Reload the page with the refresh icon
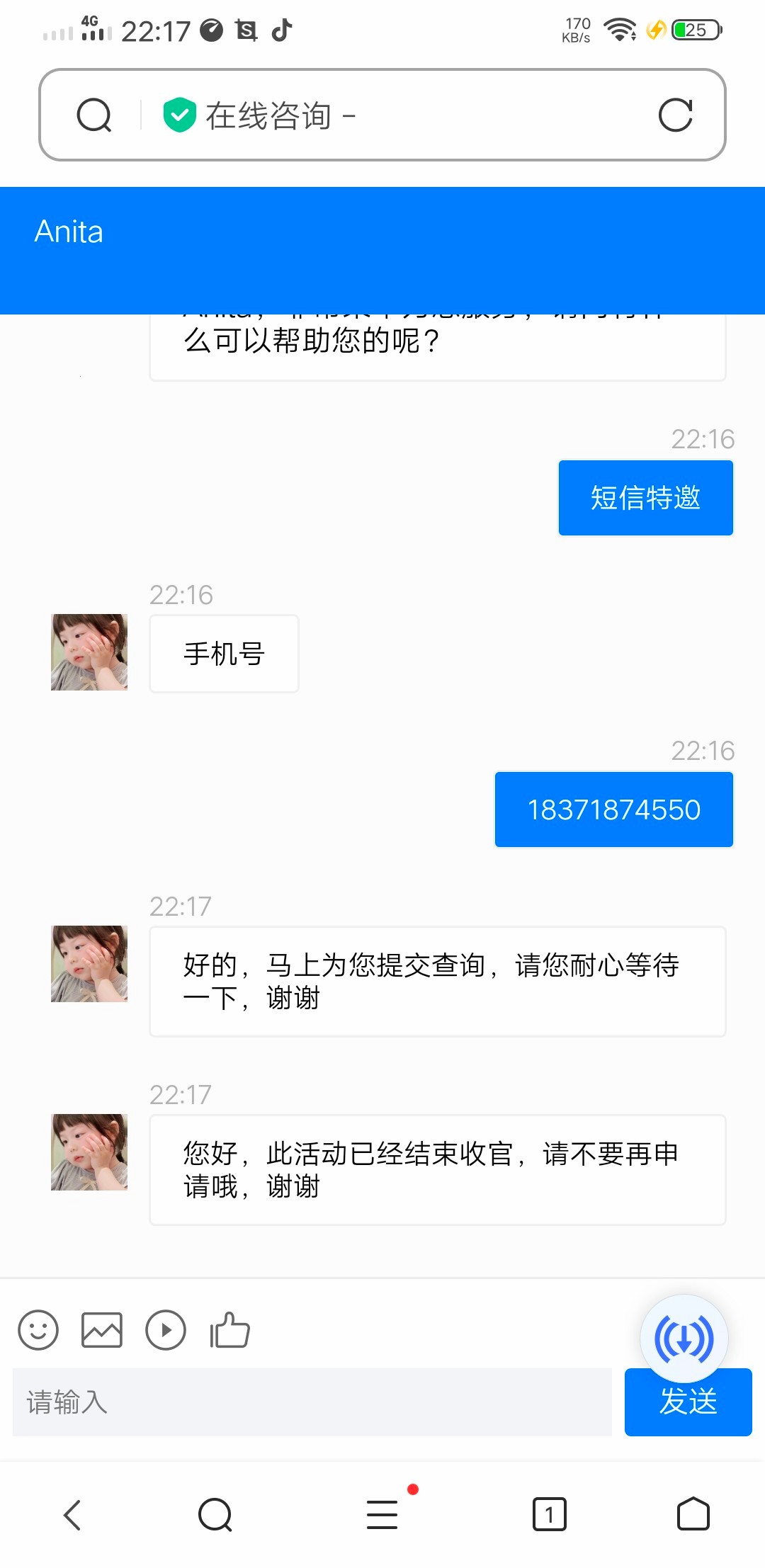Image resolution: width=765 pixels, height=1568 pixels. 675,115
